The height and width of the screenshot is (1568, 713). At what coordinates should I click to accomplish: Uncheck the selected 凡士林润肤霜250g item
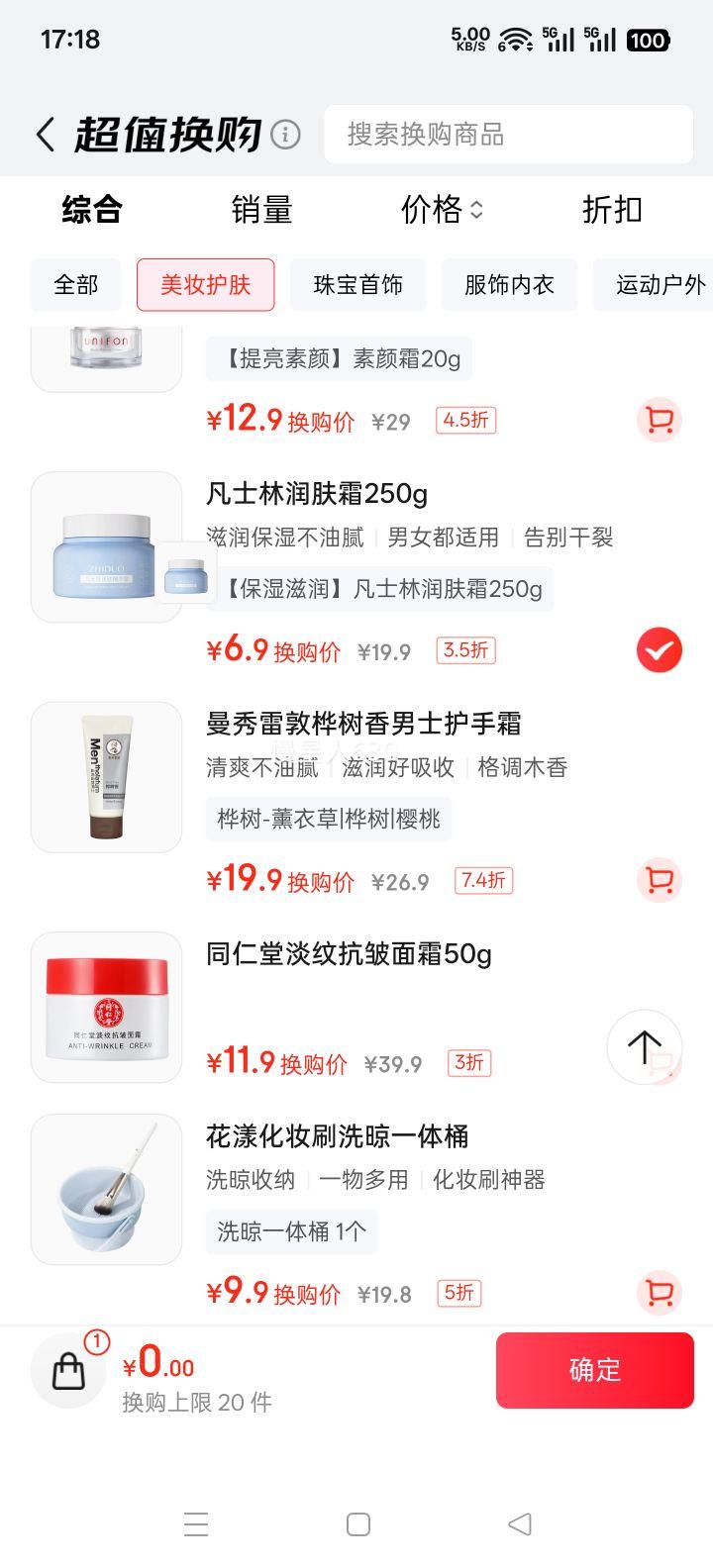pyautogui.click(x=659, y=650)
